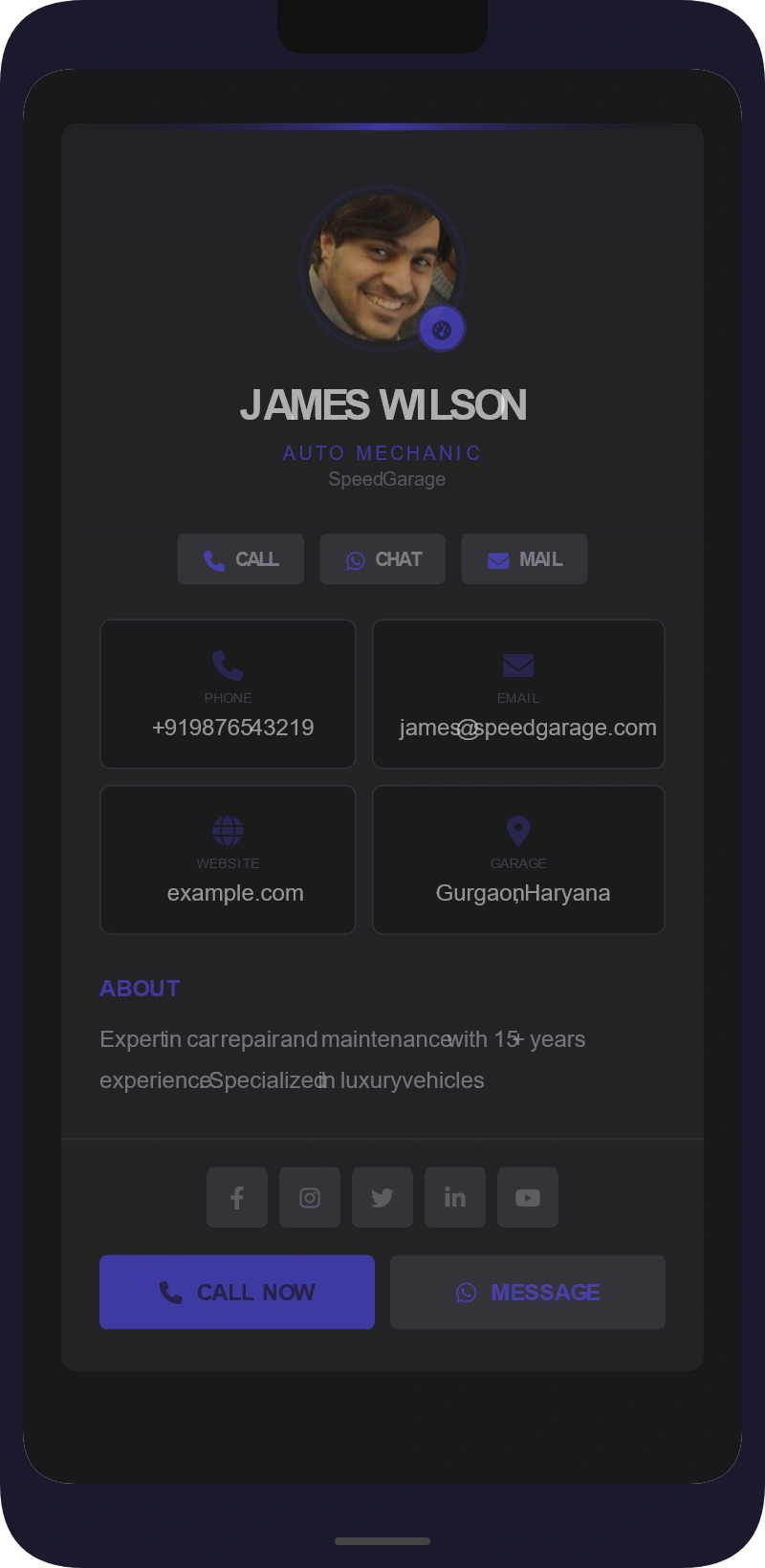Tap the CALL NOW button

(x=237, y=1292)
